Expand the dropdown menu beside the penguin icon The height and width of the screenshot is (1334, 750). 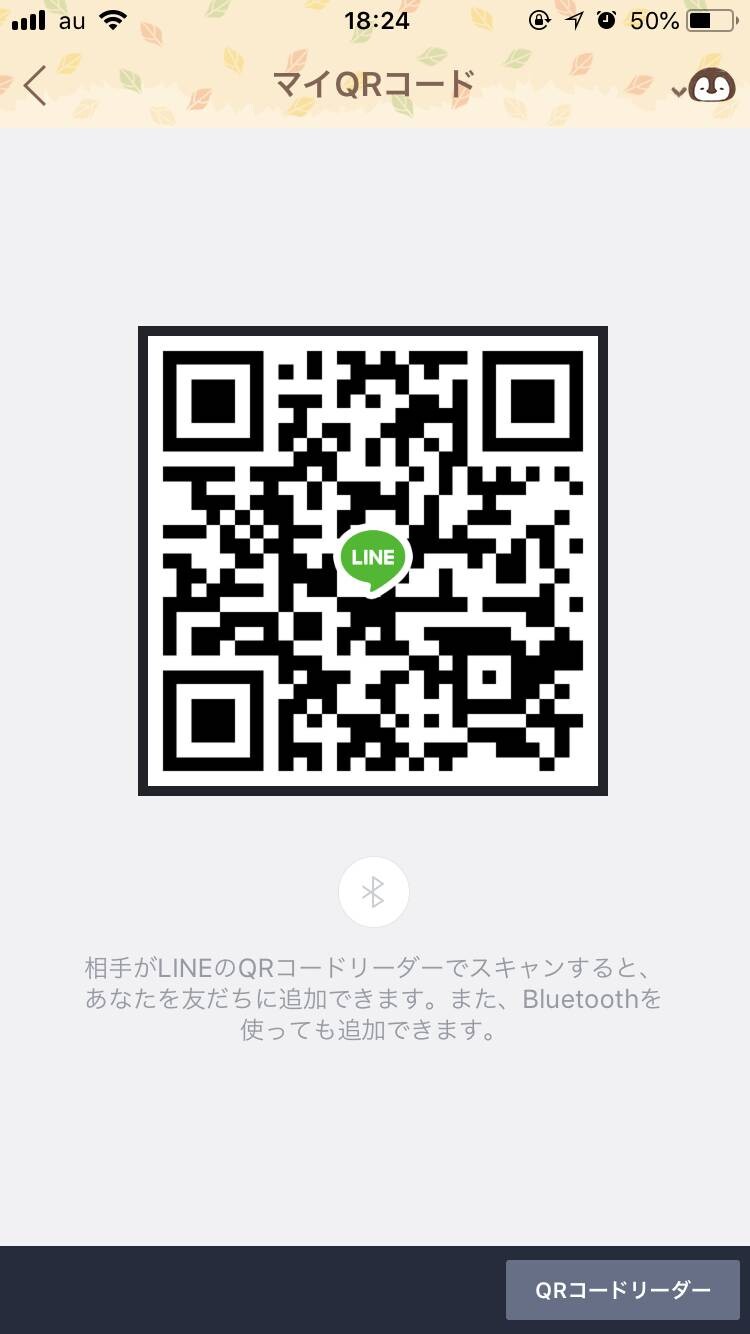[679, 92]
